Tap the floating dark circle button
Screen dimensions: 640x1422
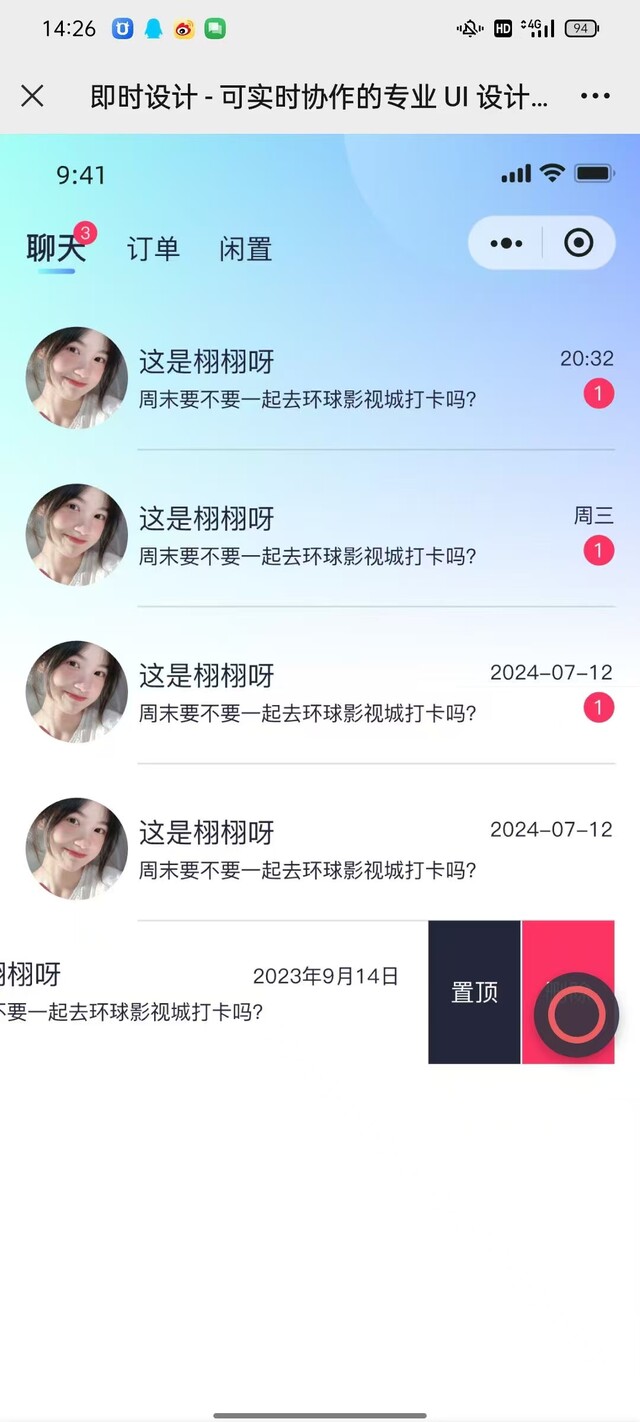pyautogui.click(x=576, y=1016)
